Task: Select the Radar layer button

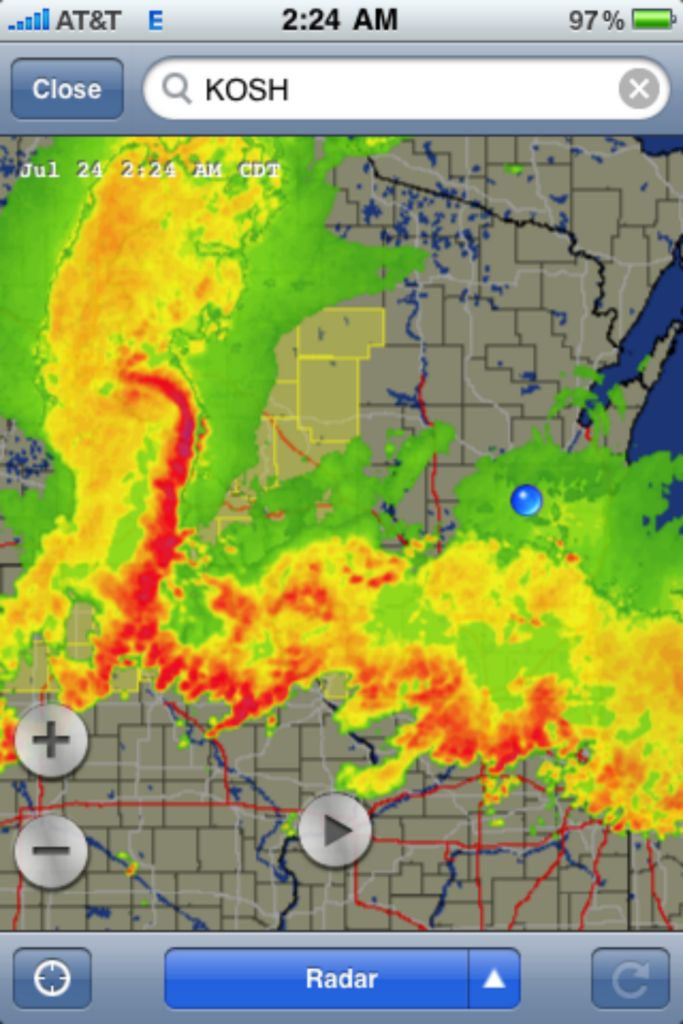Action: pos(318,978)
